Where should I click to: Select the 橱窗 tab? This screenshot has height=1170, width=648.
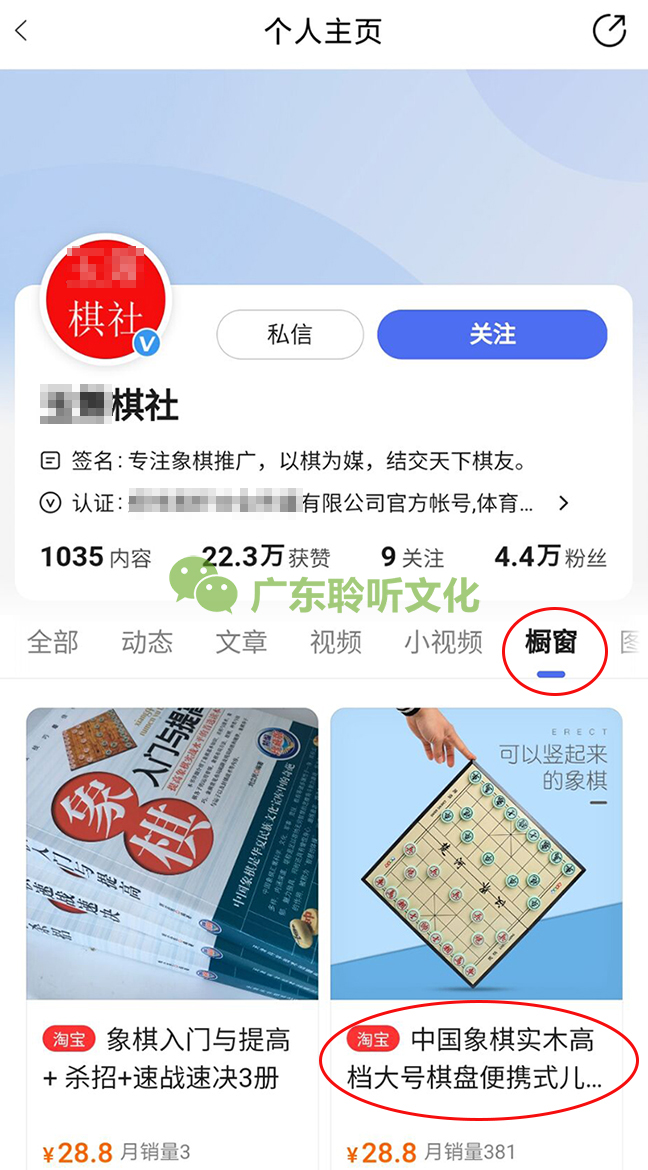pos(551,642)
